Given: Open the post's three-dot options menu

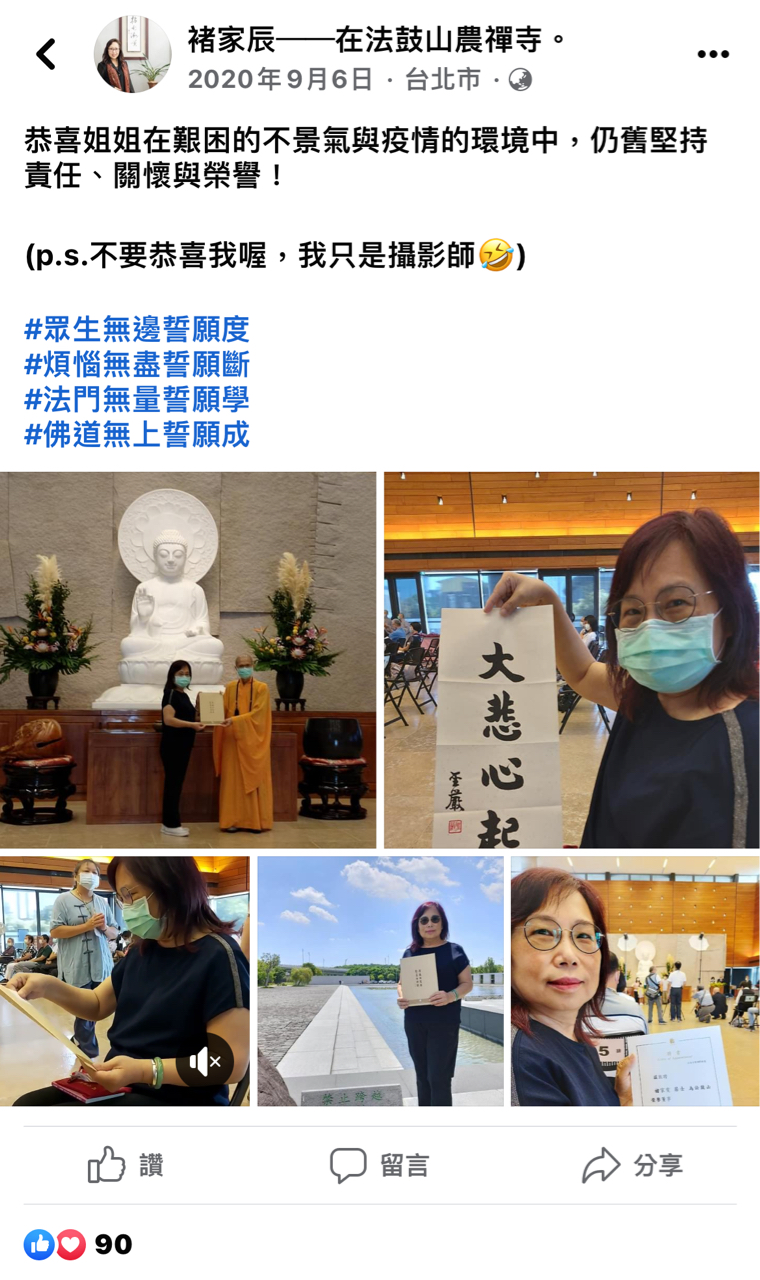Looking at the screenshot, I should [712, 54].
